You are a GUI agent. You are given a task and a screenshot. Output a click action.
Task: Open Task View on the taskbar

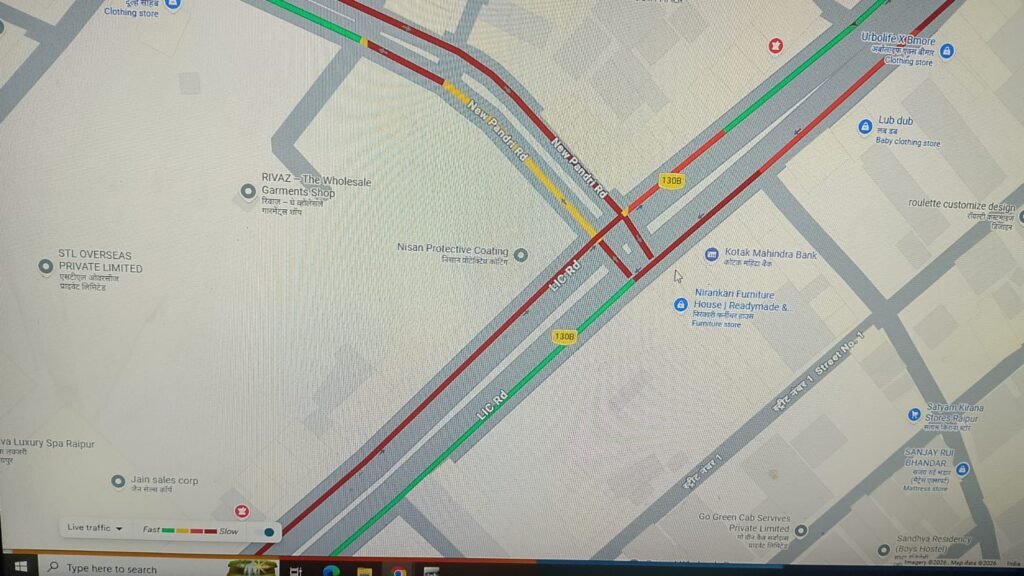pyautogui.click(x=296, y=570)
